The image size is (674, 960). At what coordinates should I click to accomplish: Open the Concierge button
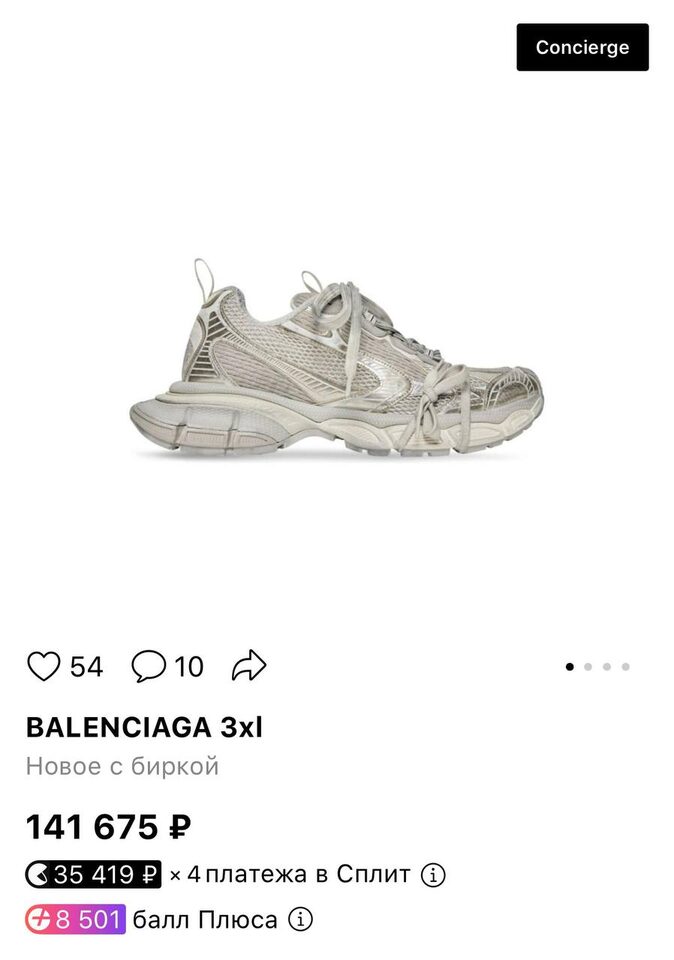pos(582,47)
